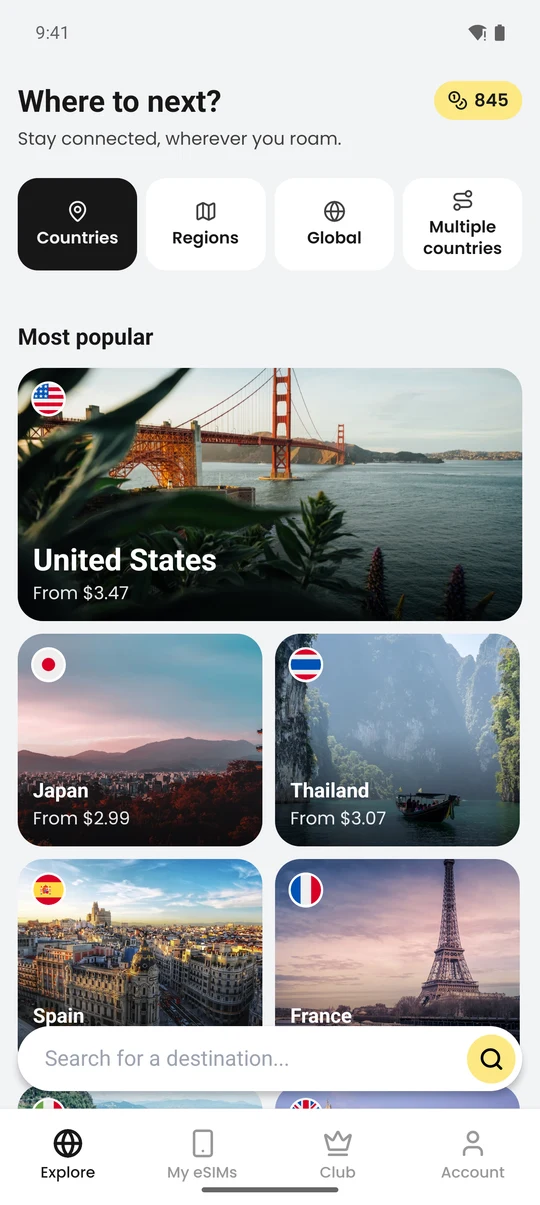
Task: Tap the yellow search magnifier button
Action: [491, 1059]
